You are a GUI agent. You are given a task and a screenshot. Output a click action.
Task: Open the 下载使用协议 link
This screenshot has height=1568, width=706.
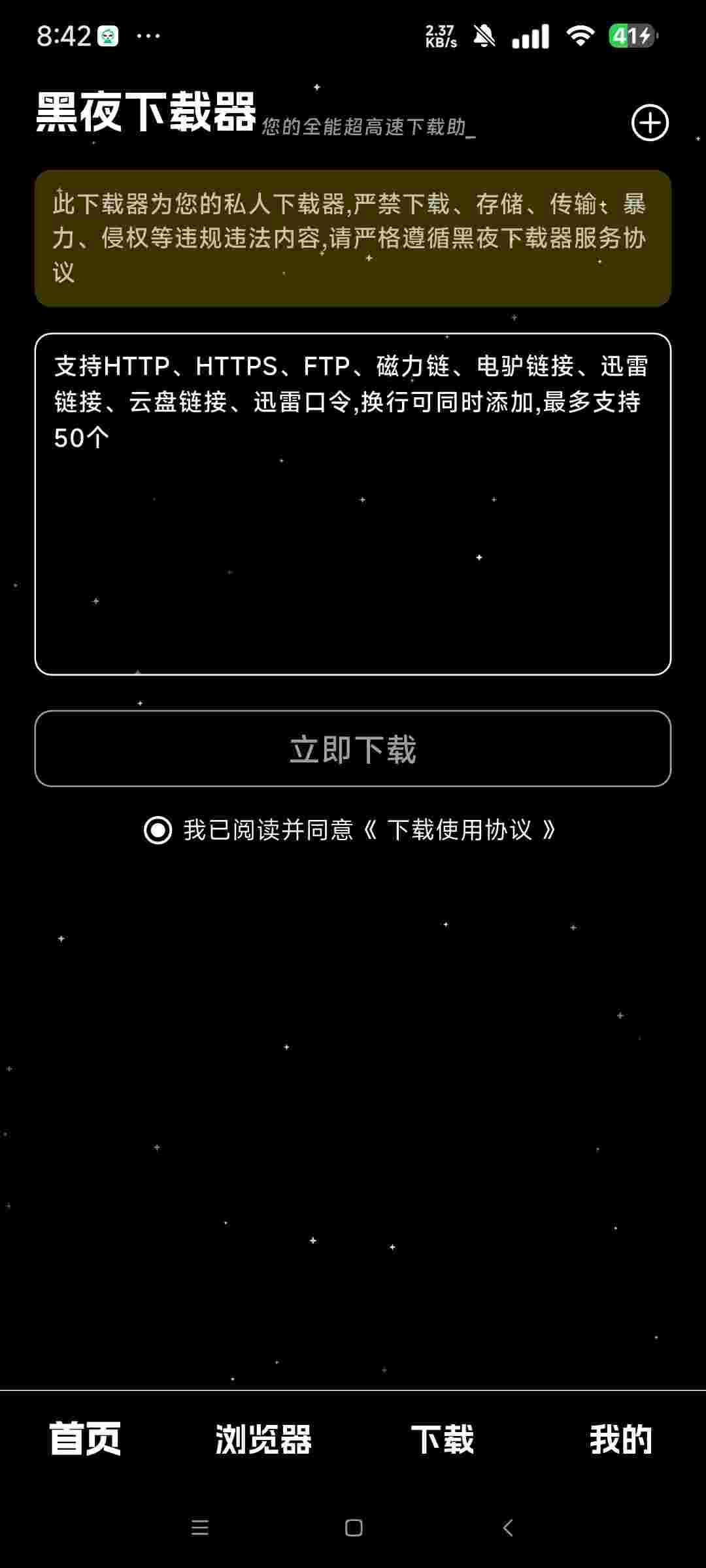(x=459, y=830)
